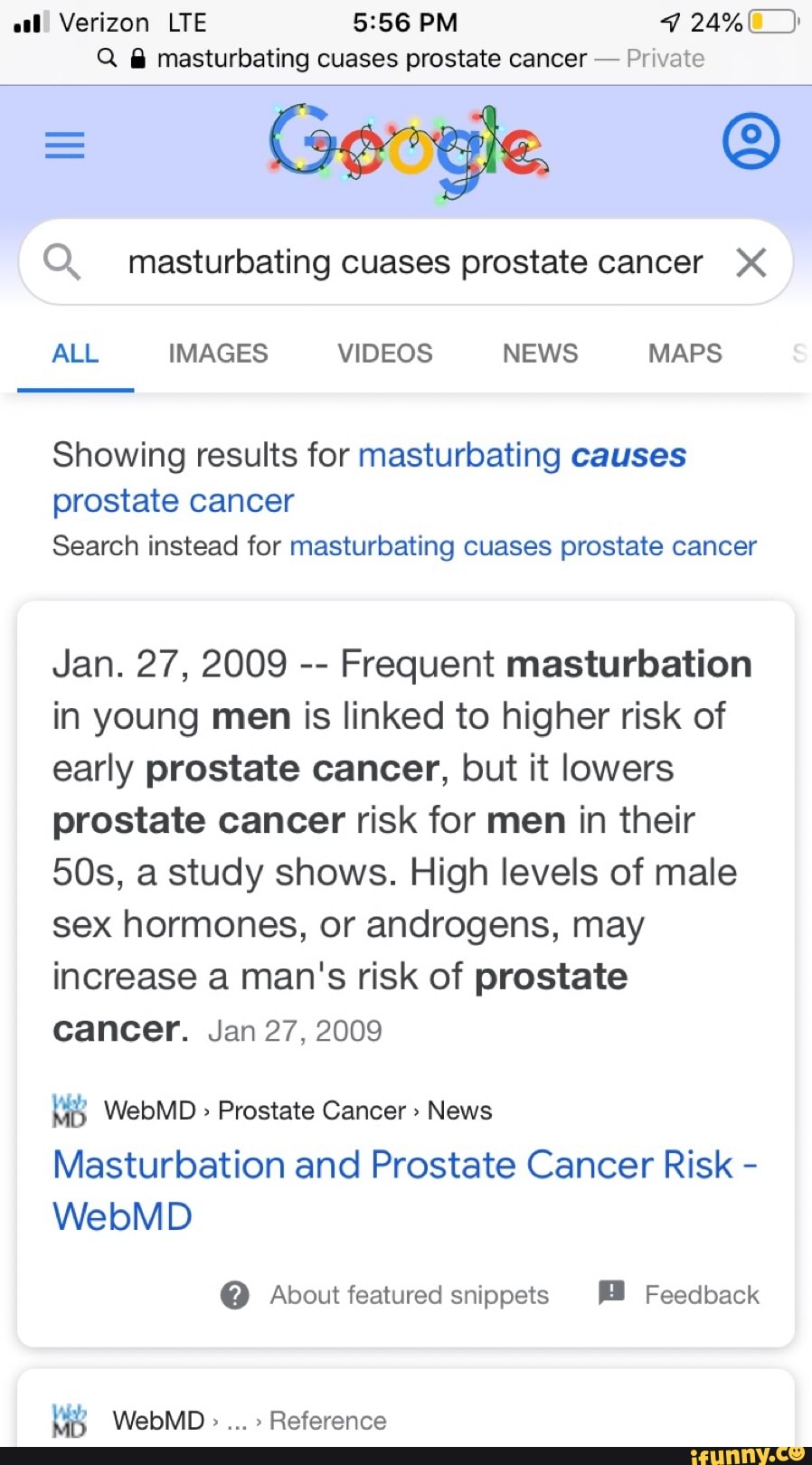The image size is (812, 1465).
Task: Open the corrected query link with 'causes'
Action: click(369, 477)
